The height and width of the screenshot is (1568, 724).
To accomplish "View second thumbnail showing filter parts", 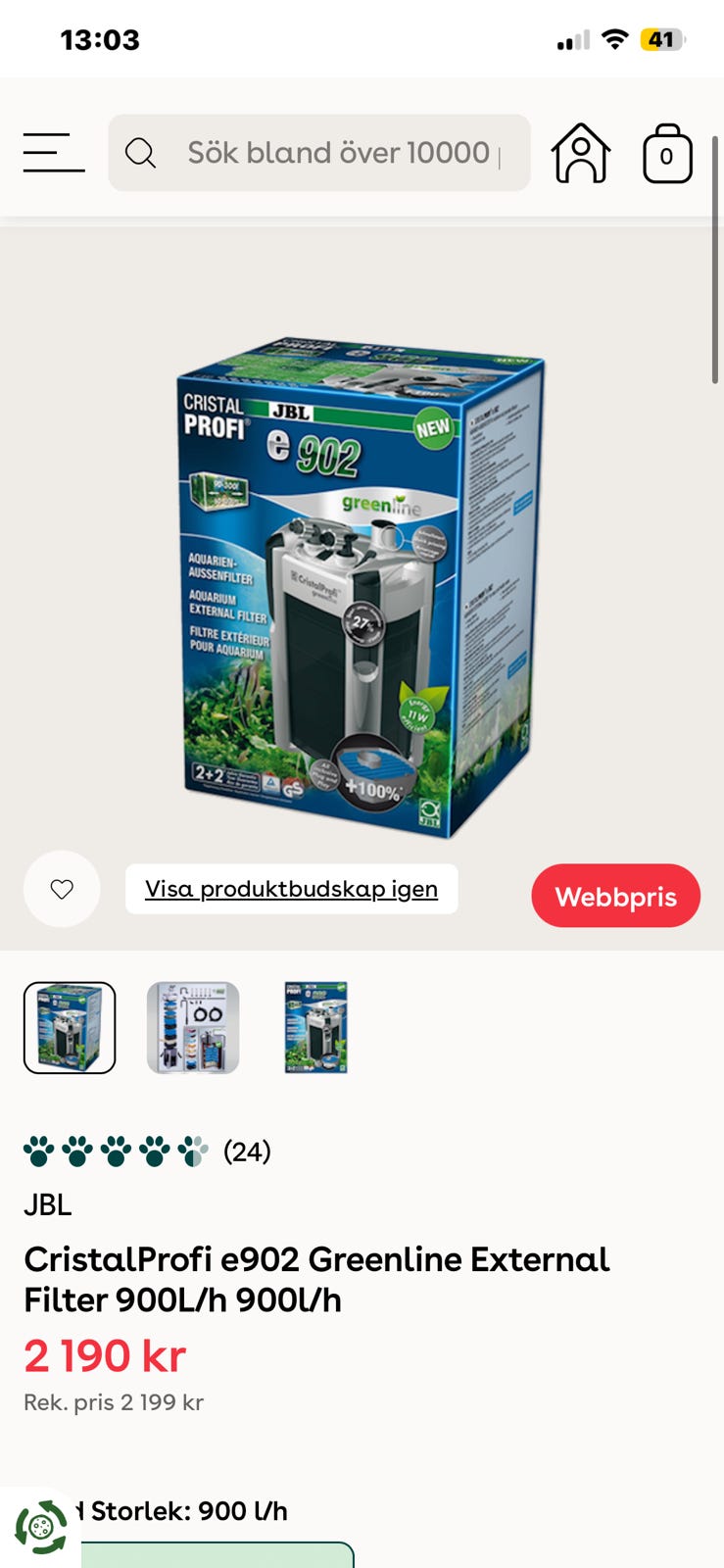I will [193, 1027].
